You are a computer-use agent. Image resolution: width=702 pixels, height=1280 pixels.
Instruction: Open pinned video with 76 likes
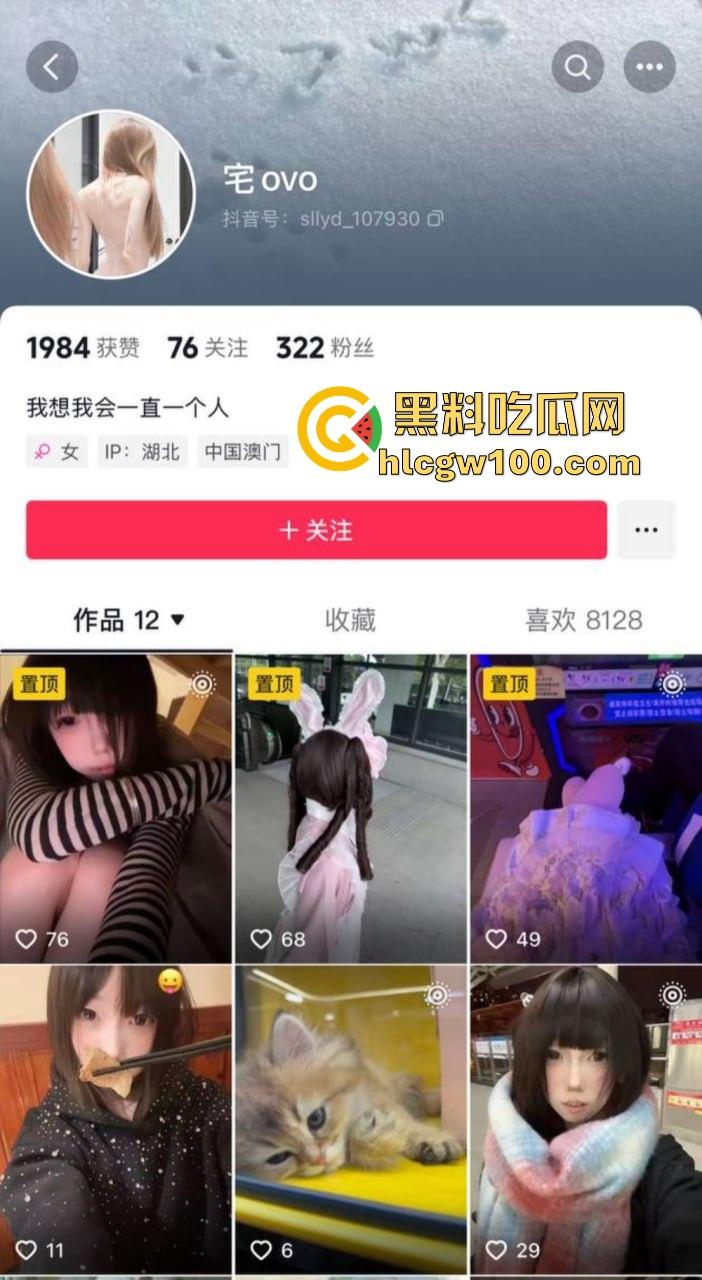pos(115,808)
